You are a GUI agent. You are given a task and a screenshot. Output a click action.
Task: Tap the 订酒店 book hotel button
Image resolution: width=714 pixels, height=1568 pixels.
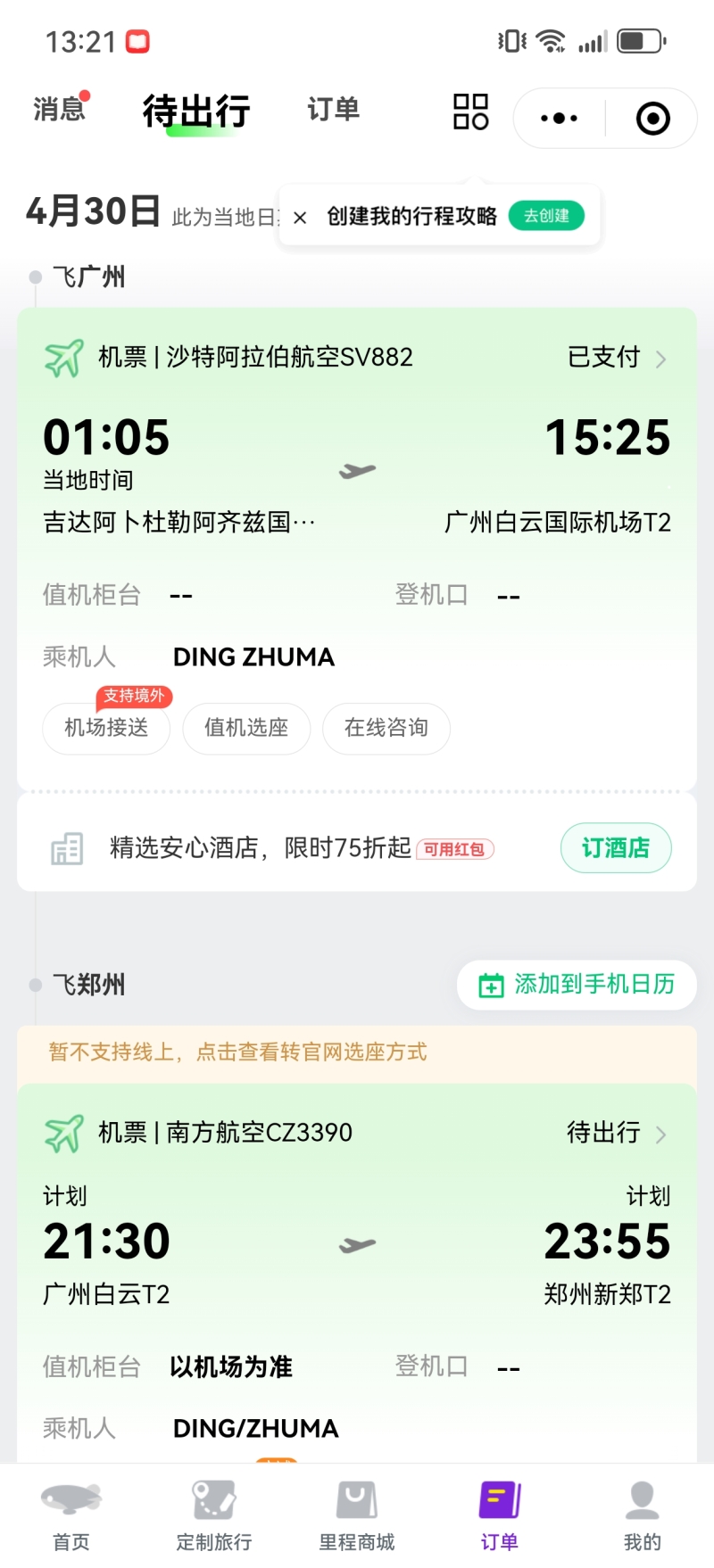[x=616, y=847]
